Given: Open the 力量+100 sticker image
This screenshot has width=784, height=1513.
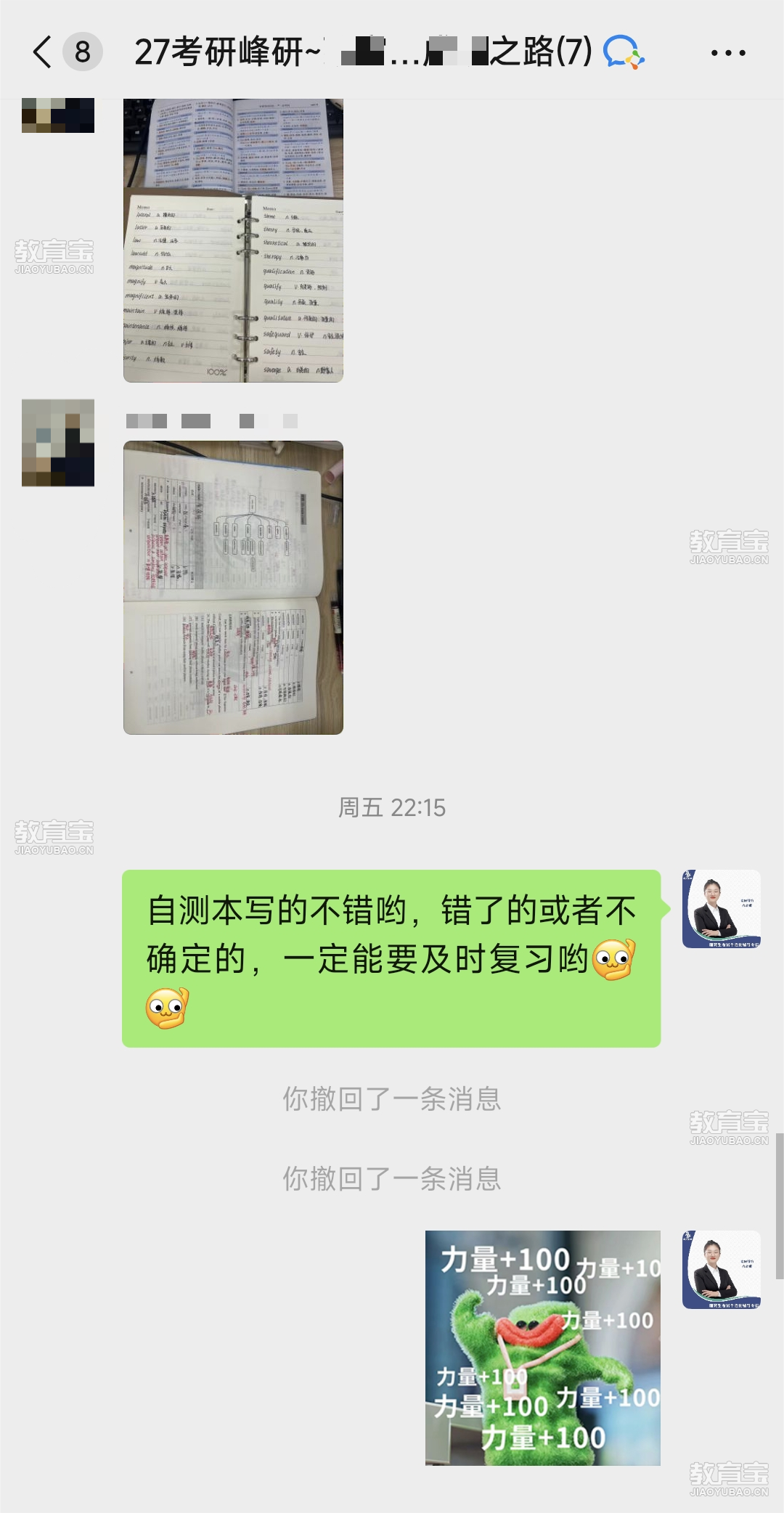Looking at the screenshot, I should click(x=542, y=1347).
